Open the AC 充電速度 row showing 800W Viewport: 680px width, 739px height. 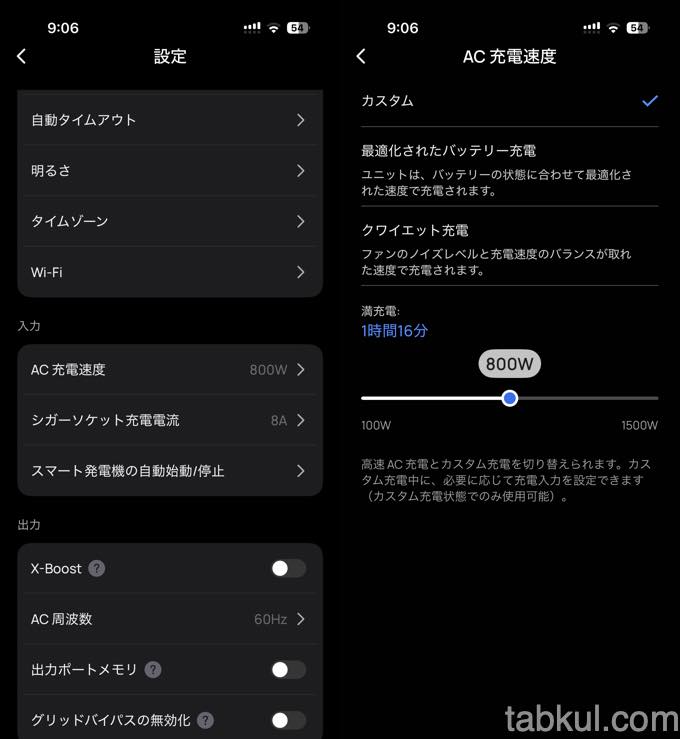tap(169, 370)
